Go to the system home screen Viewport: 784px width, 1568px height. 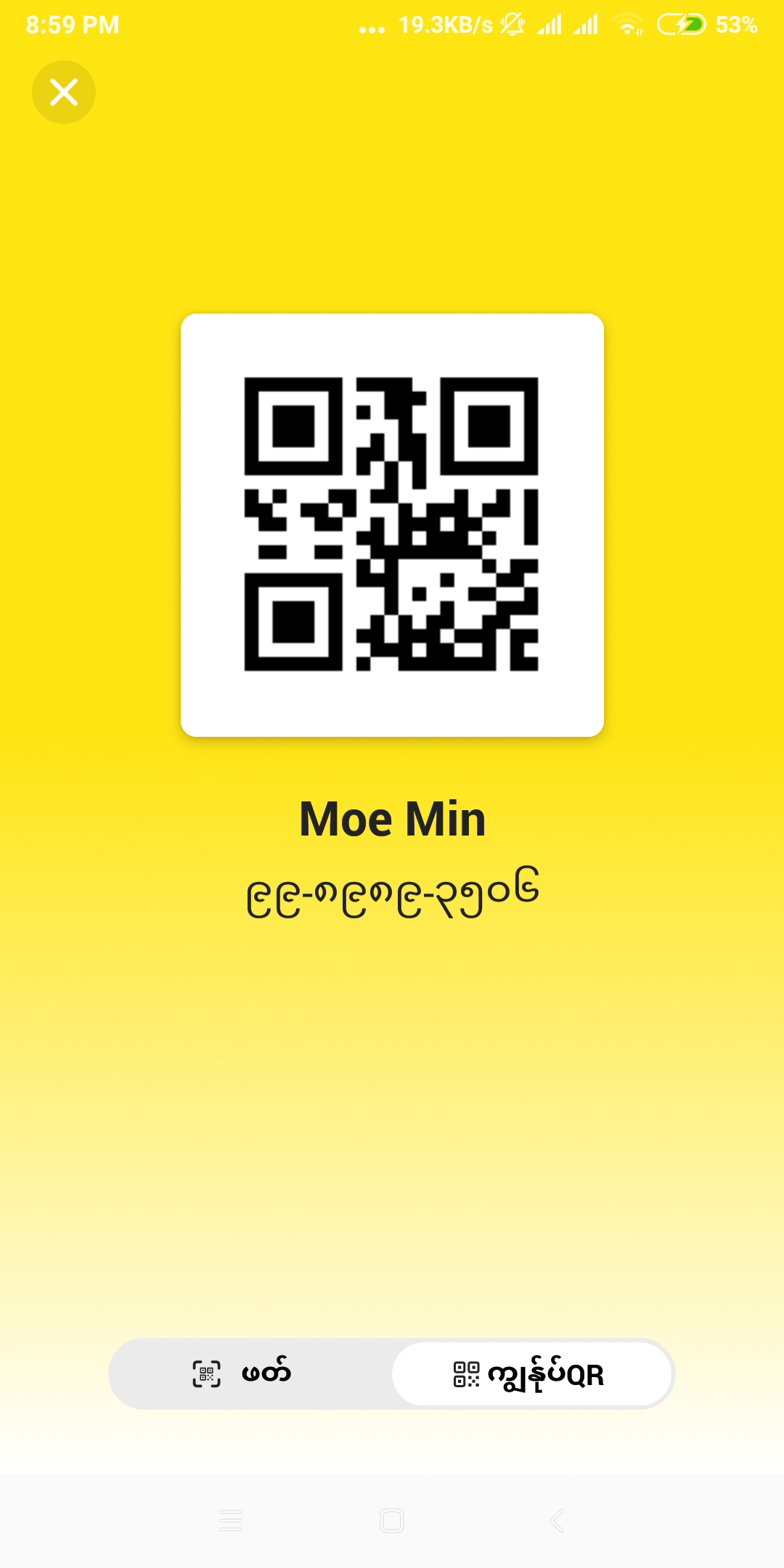click(x=392, y=1520)
